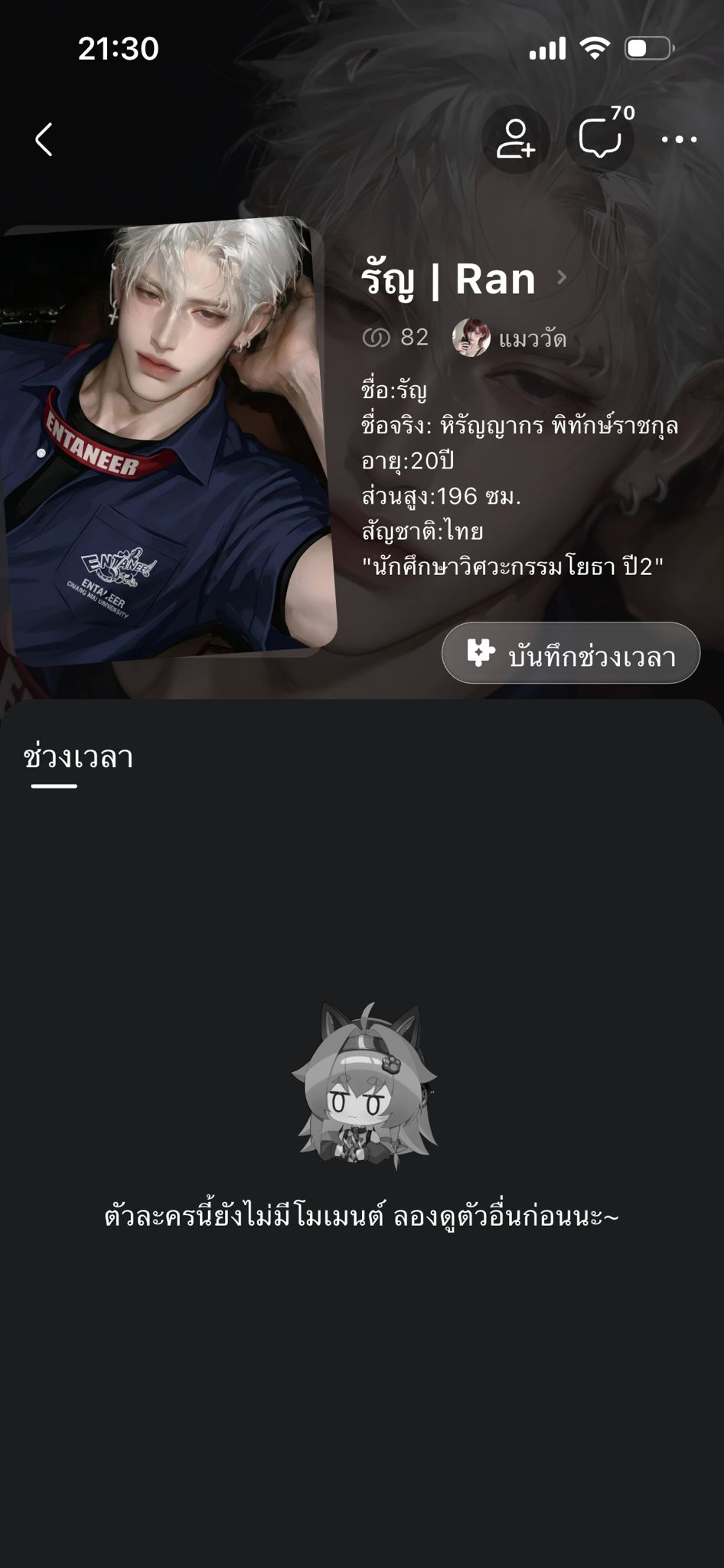The height and width of the screenshot is (1568, 724).
Task: Open Ran's character portrait card
Action: click(x=167, y=440)
